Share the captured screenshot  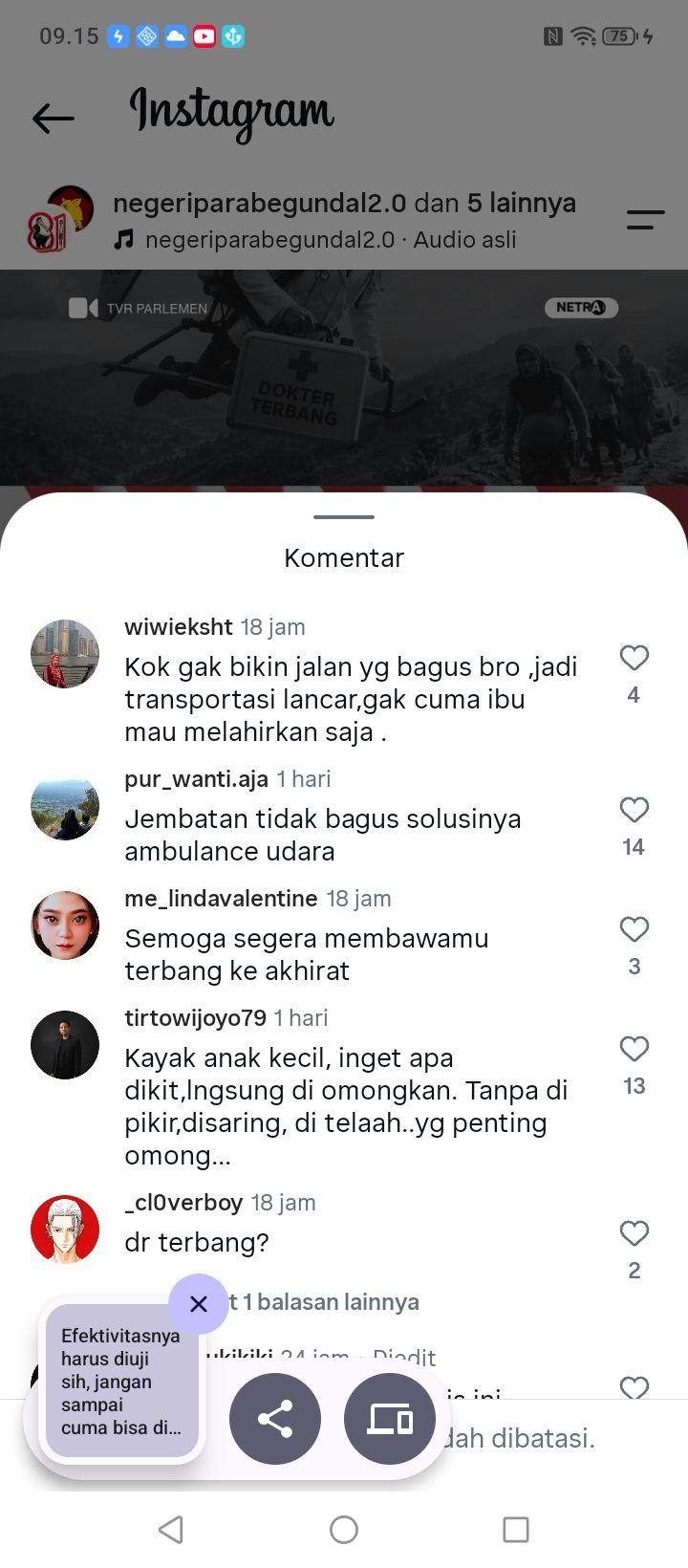pos(275,1419)
